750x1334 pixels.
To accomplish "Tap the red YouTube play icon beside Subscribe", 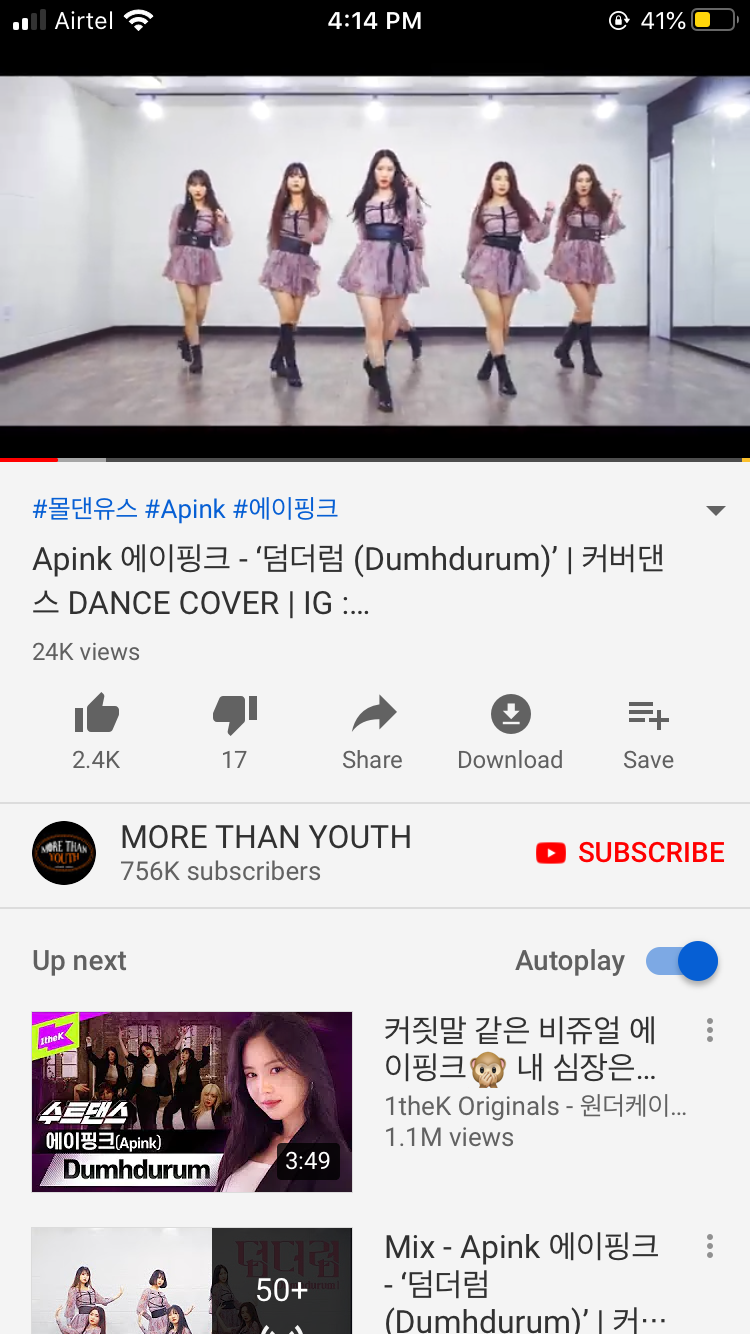I will pyautogui.click(x=550, y=853).
